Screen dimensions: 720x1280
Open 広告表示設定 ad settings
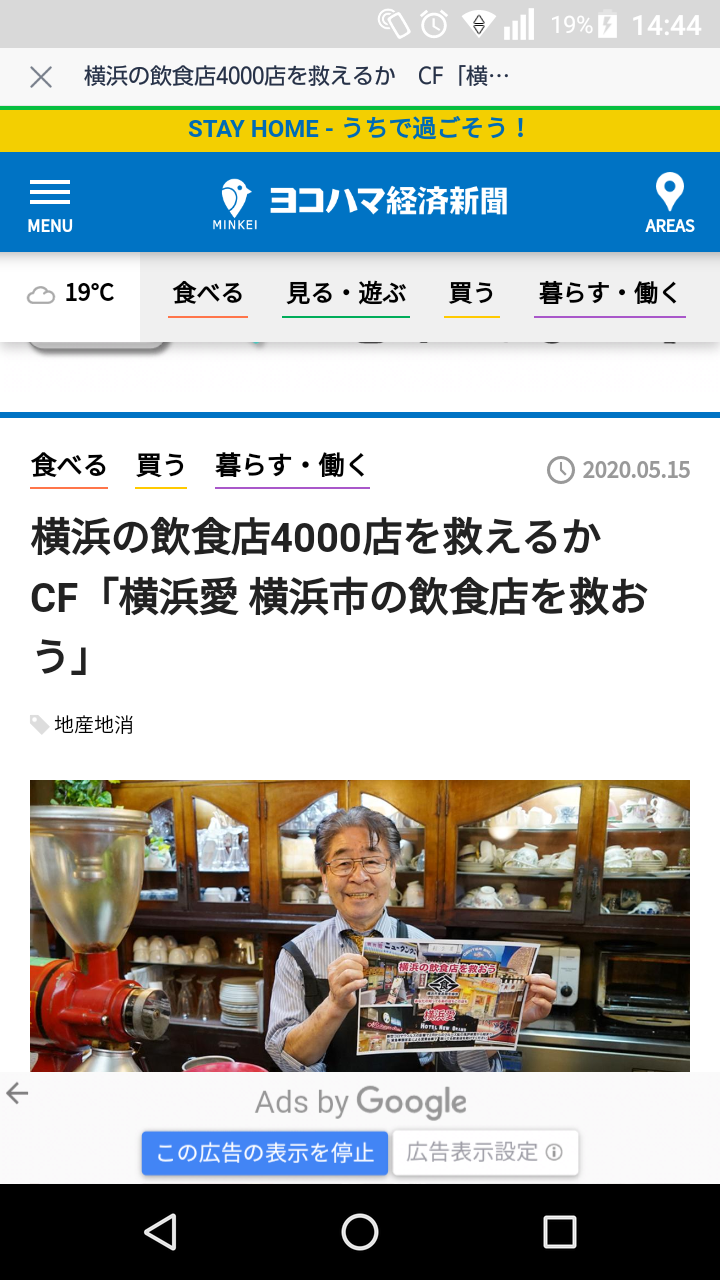485,1153
